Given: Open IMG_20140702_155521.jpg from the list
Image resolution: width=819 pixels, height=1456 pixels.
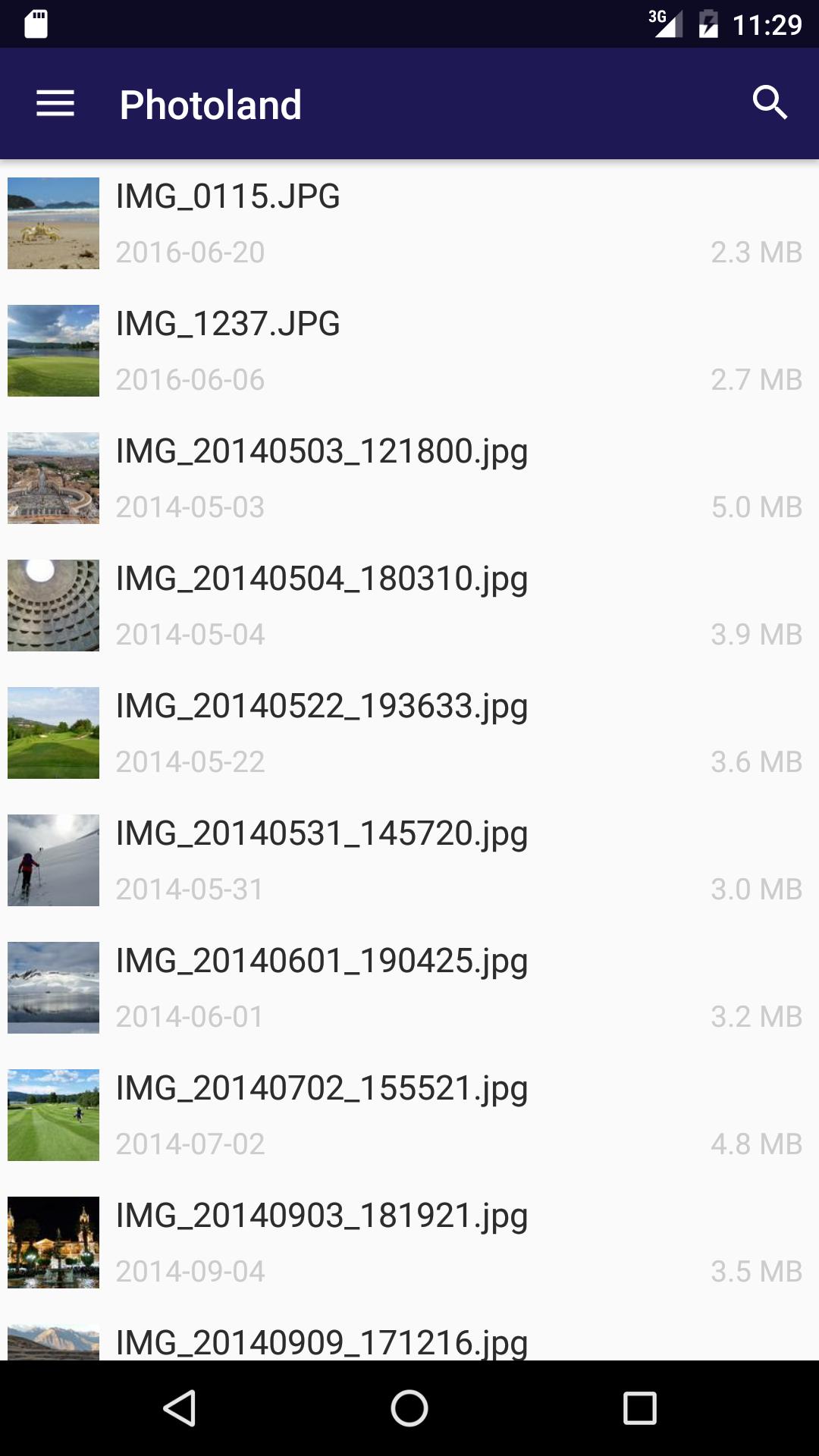Looking at the screenshot, I should pos(409,1115).
